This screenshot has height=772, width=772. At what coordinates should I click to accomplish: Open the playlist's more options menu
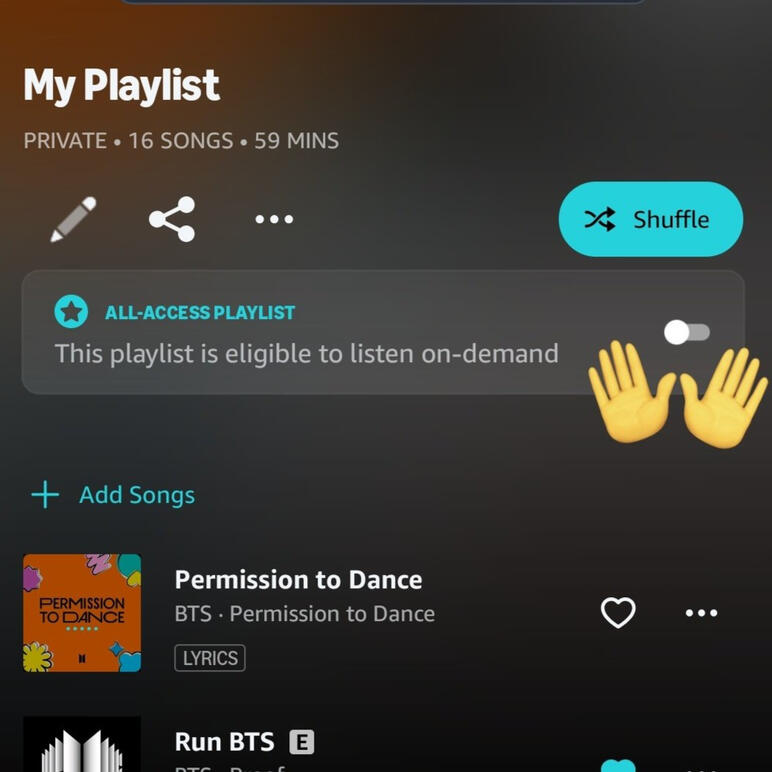(x=274, y=219)
